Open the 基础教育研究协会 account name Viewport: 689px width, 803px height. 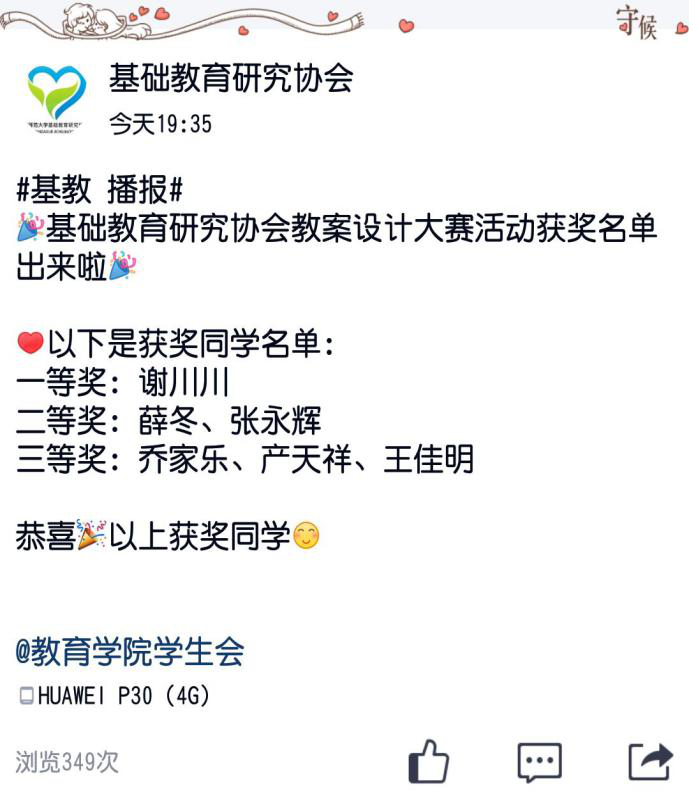(x=231, y=78)
